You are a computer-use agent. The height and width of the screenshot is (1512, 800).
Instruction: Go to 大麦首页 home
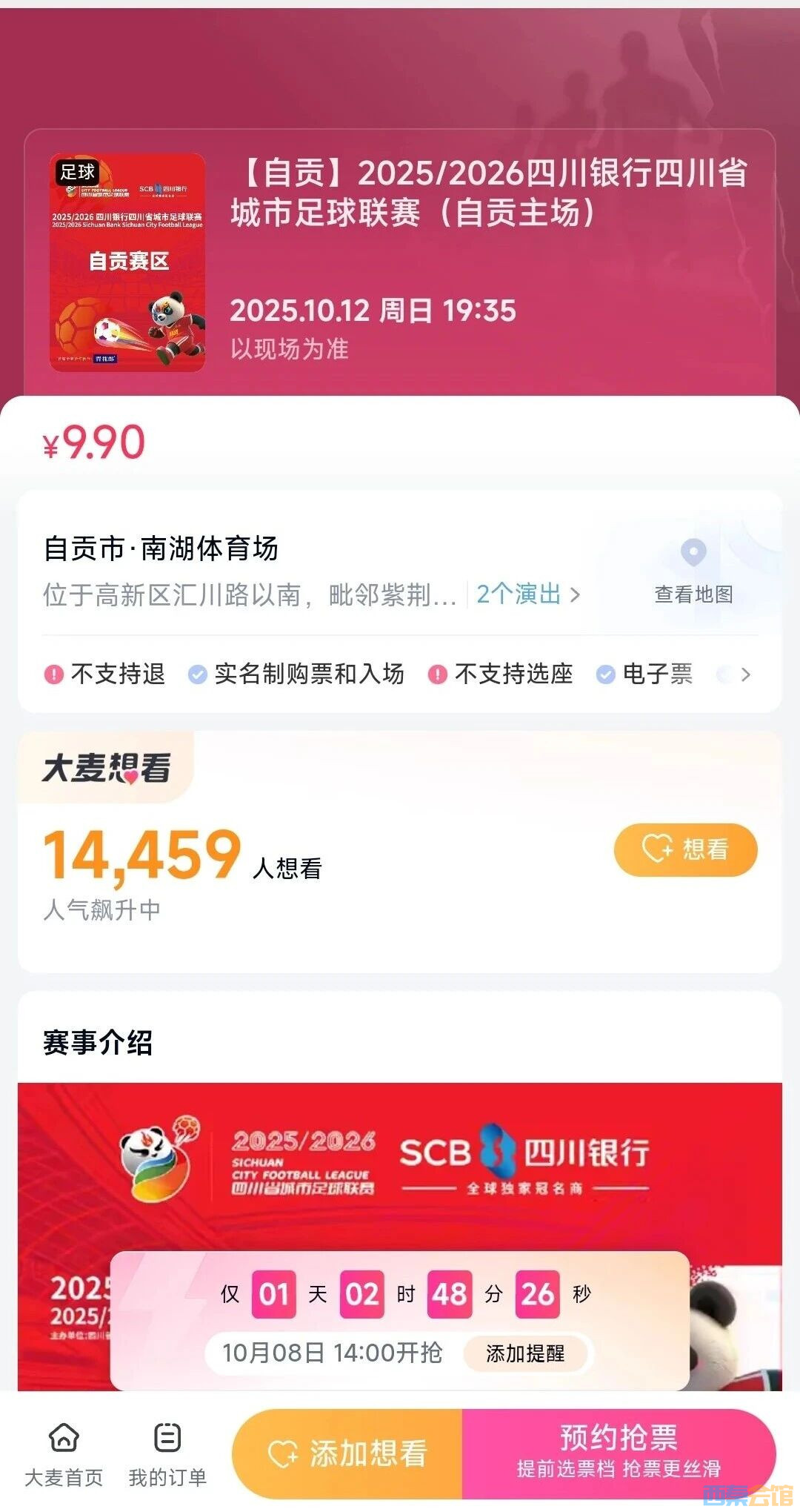(x=64, y=1454)
